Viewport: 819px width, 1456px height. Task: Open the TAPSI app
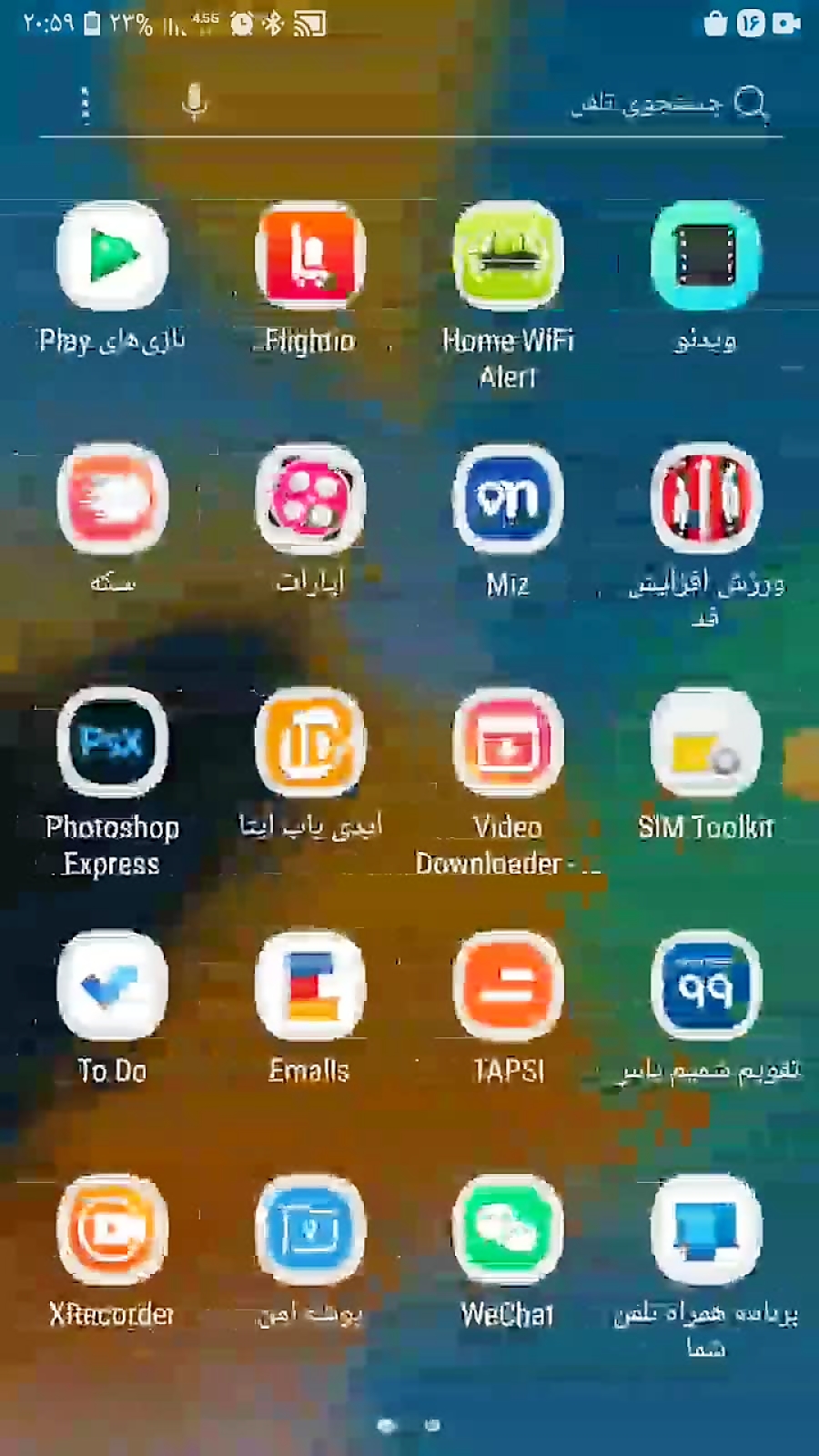(x=508, y=986)
